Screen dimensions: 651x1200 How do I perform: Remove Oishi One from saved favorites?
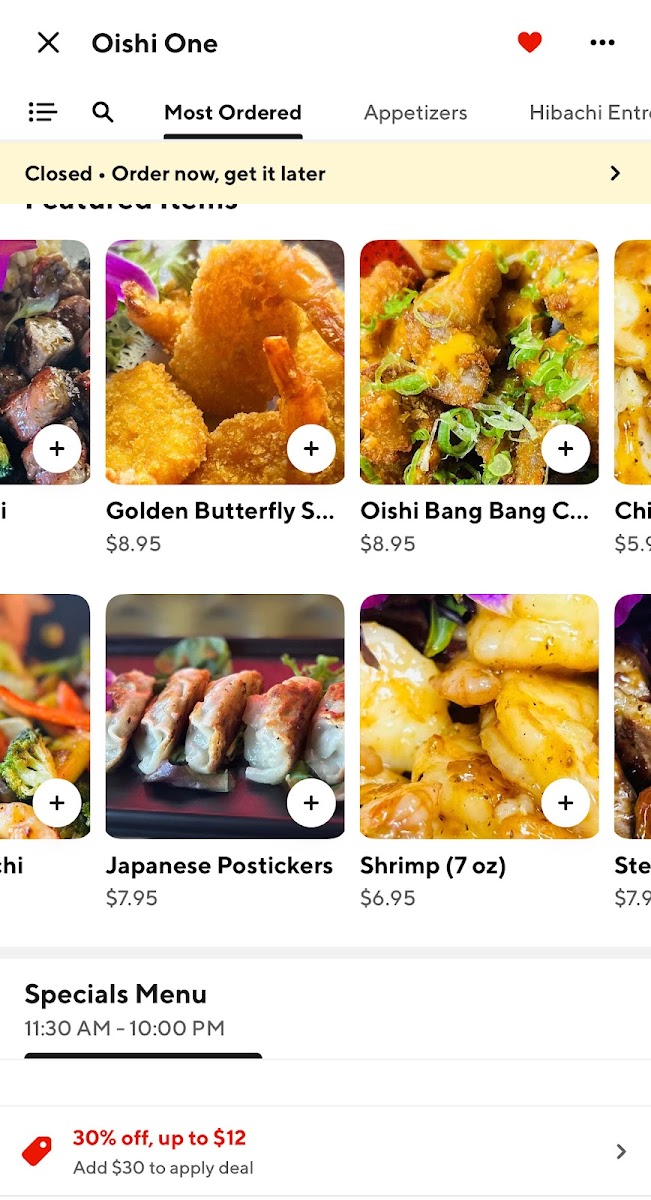(x=529, y=43)
